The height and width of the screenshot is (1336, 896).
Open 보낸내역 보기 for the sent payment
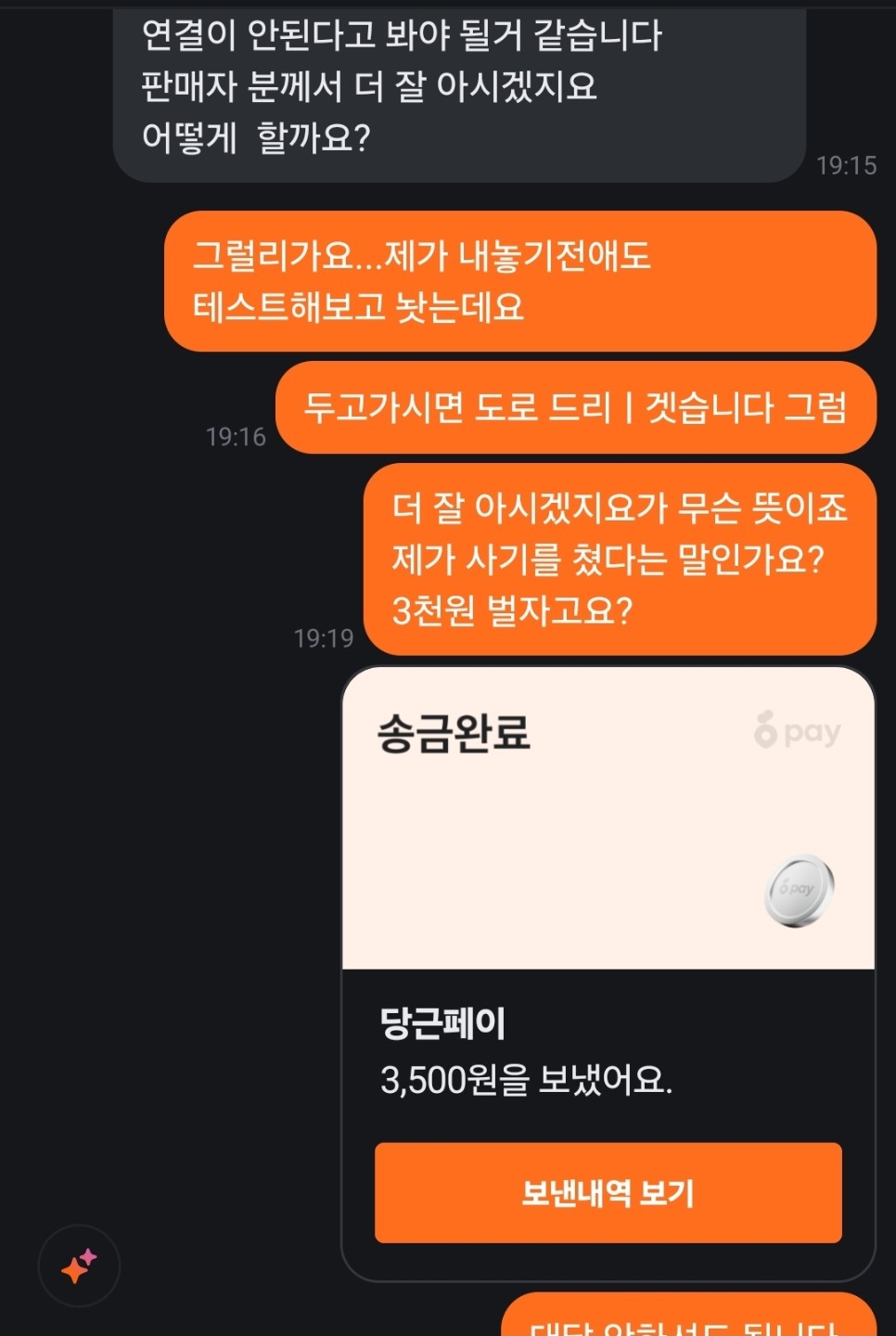(x=608, y=1192)
